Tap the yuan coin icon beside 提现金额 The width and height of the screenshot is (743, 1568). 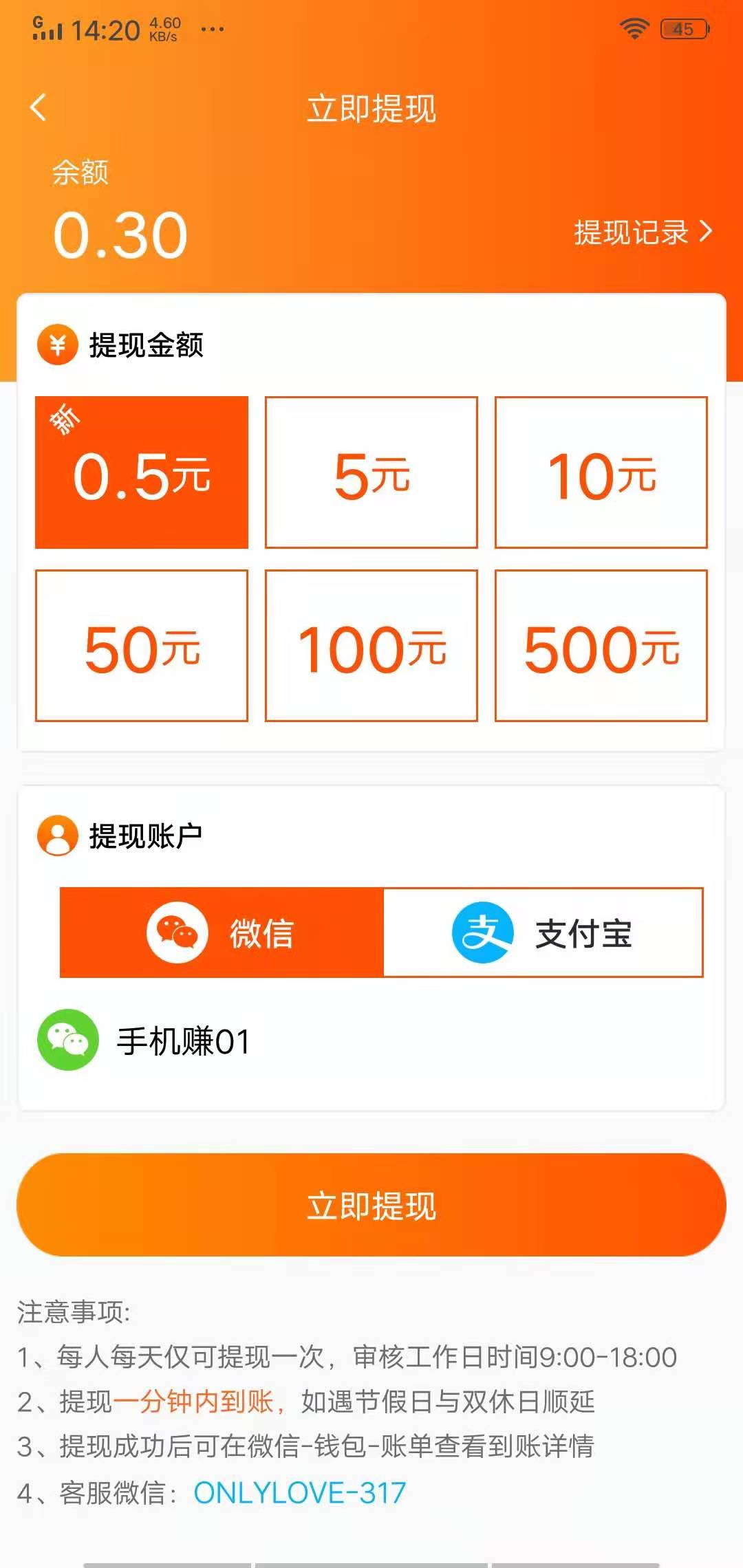pos(58,345)
